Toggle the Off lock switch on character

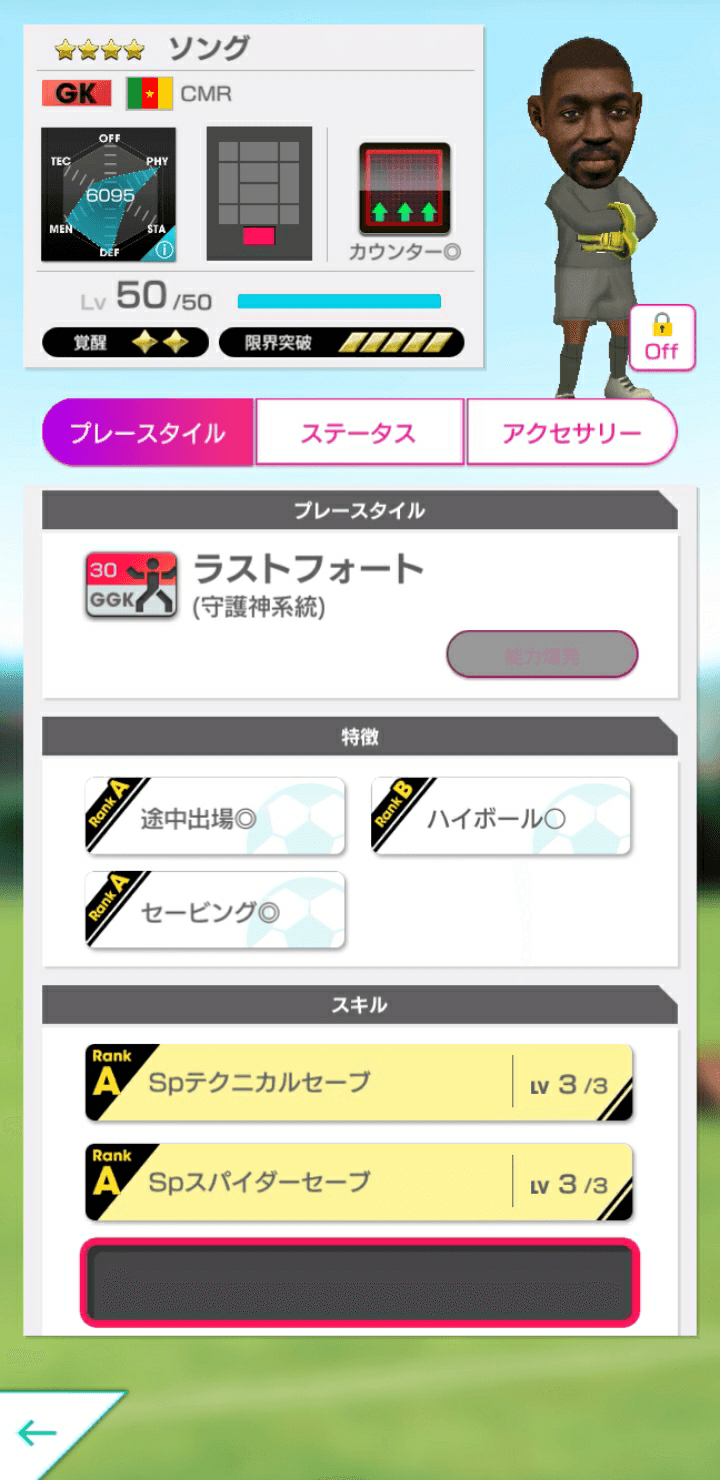click(661, 338)
